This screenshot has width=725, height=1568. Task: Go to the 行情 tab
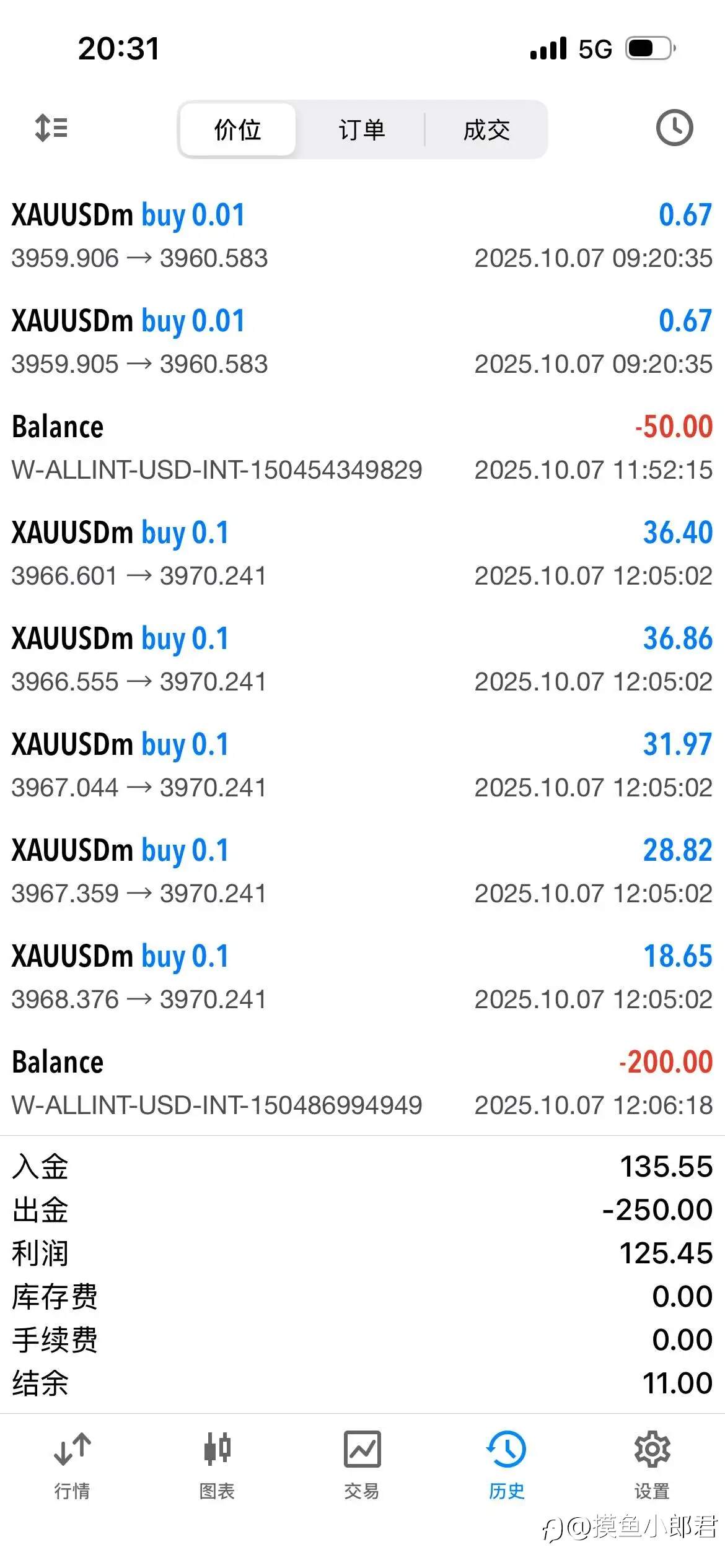72,1465
